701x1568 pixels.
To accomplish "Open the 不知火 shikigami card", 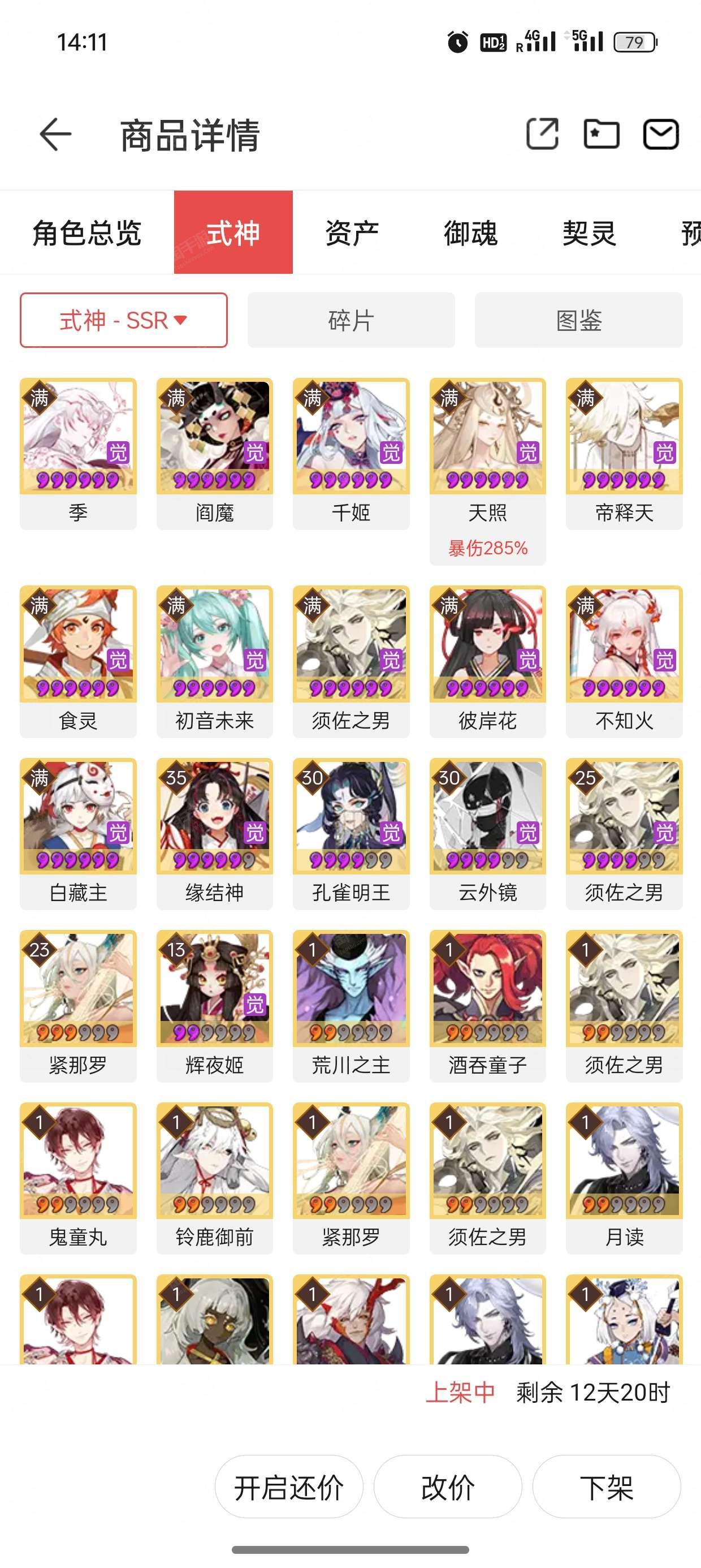I will pyautogui.click(x=624, y=662).
